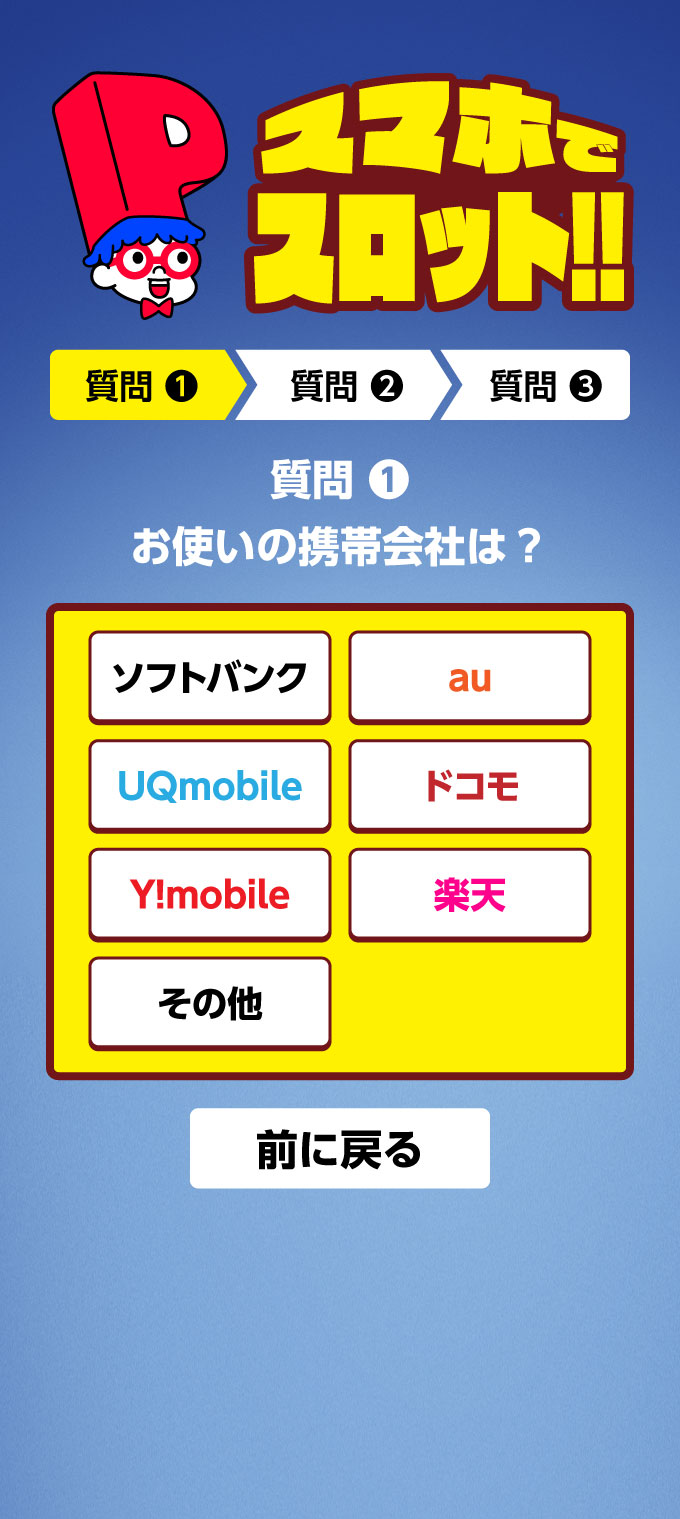Select the ドコモ answer
Viewport: 680px width, 1519px height.
coord(470,786)
